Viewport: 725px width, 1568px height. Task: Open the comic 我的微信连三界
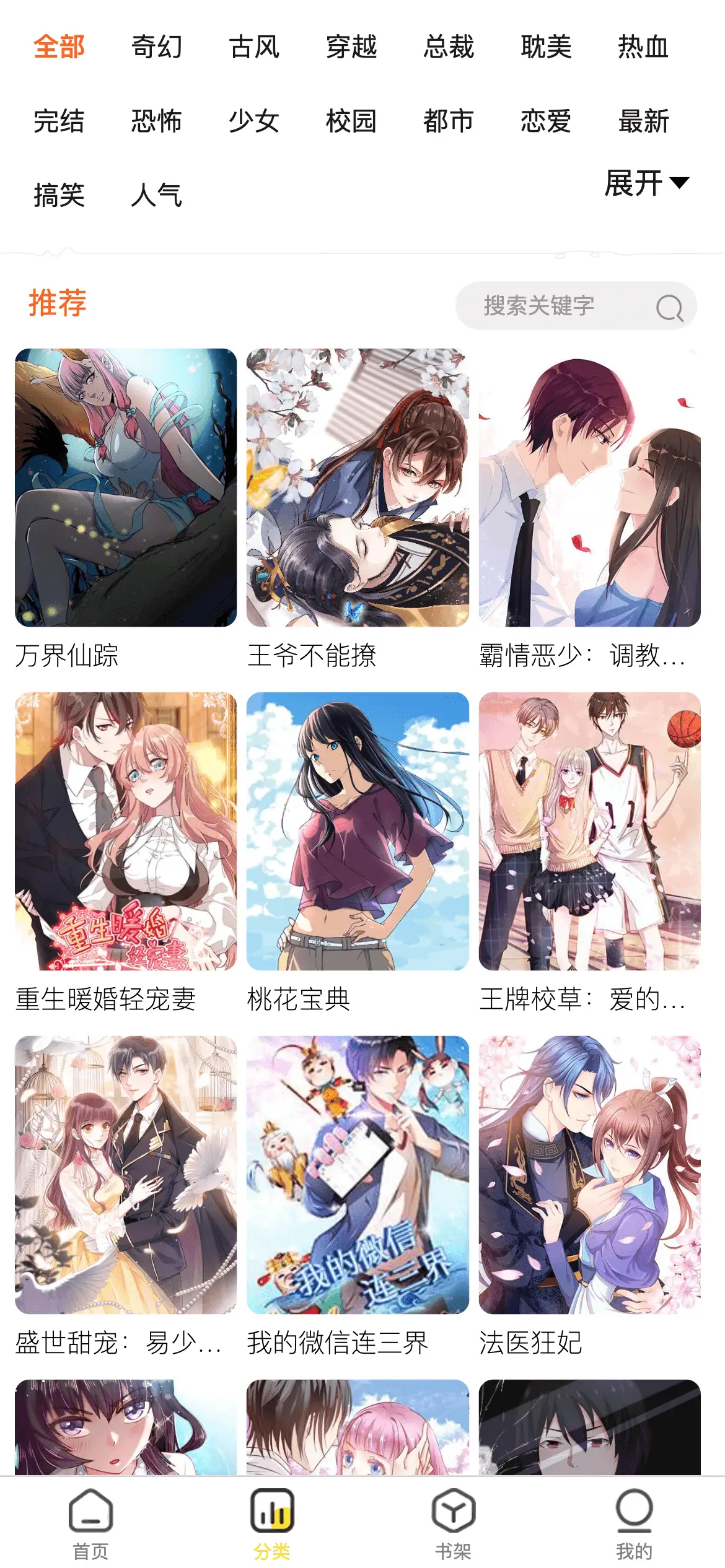coord(358,1175)
